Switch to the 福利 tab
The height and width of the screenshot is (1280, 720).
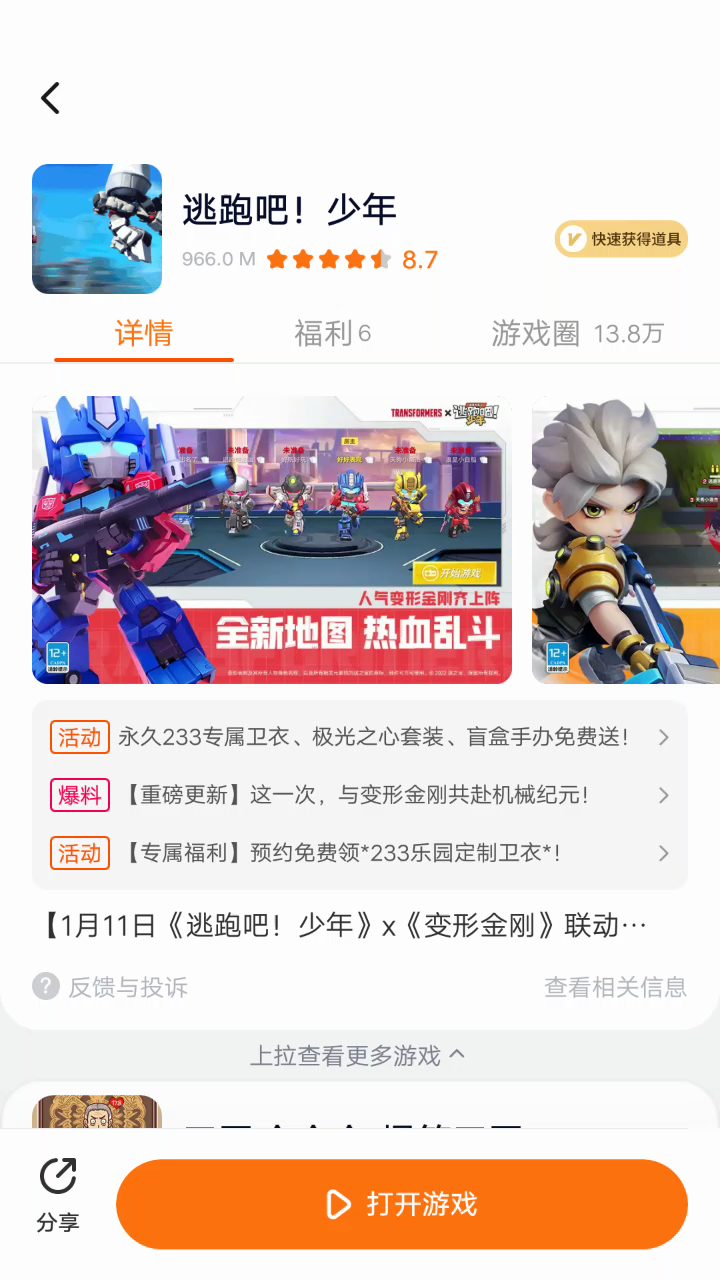332,333
